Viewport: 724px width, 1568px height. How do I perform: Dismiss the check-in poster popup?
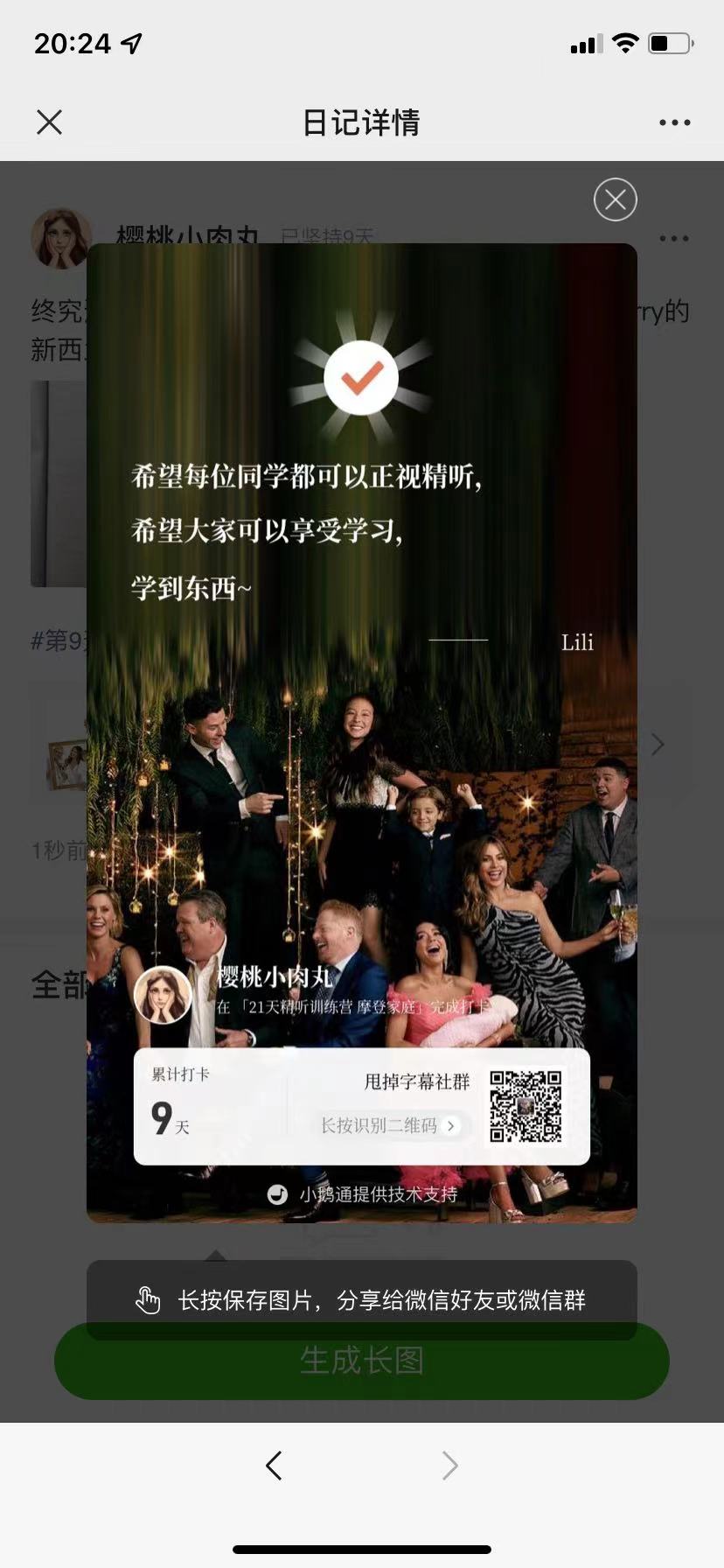pyautogui.click(x=615, y=200)
